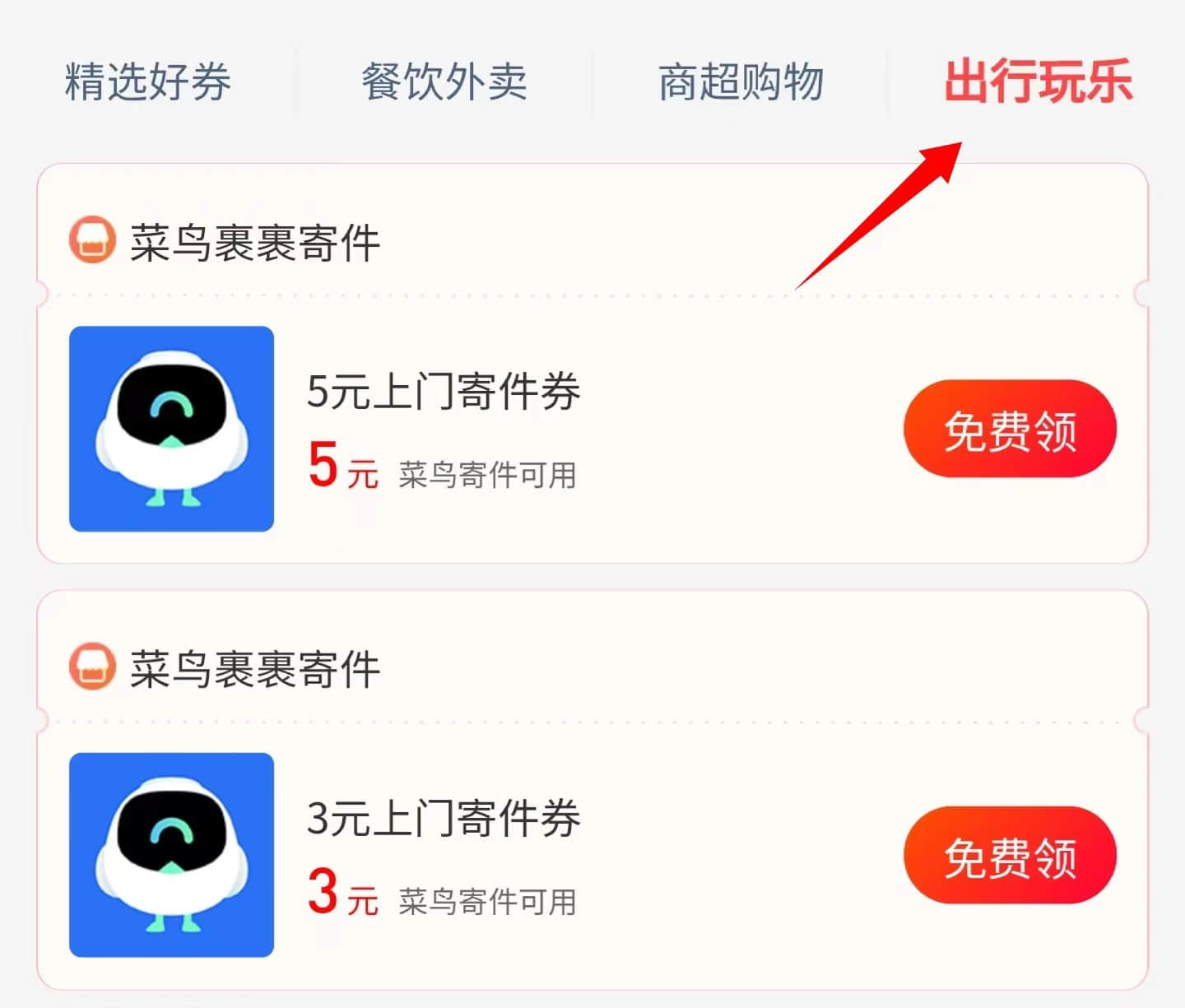
Task: Tap the 出行玩乐 tab
Action: pyautogui.click(x=1038, y=81)
